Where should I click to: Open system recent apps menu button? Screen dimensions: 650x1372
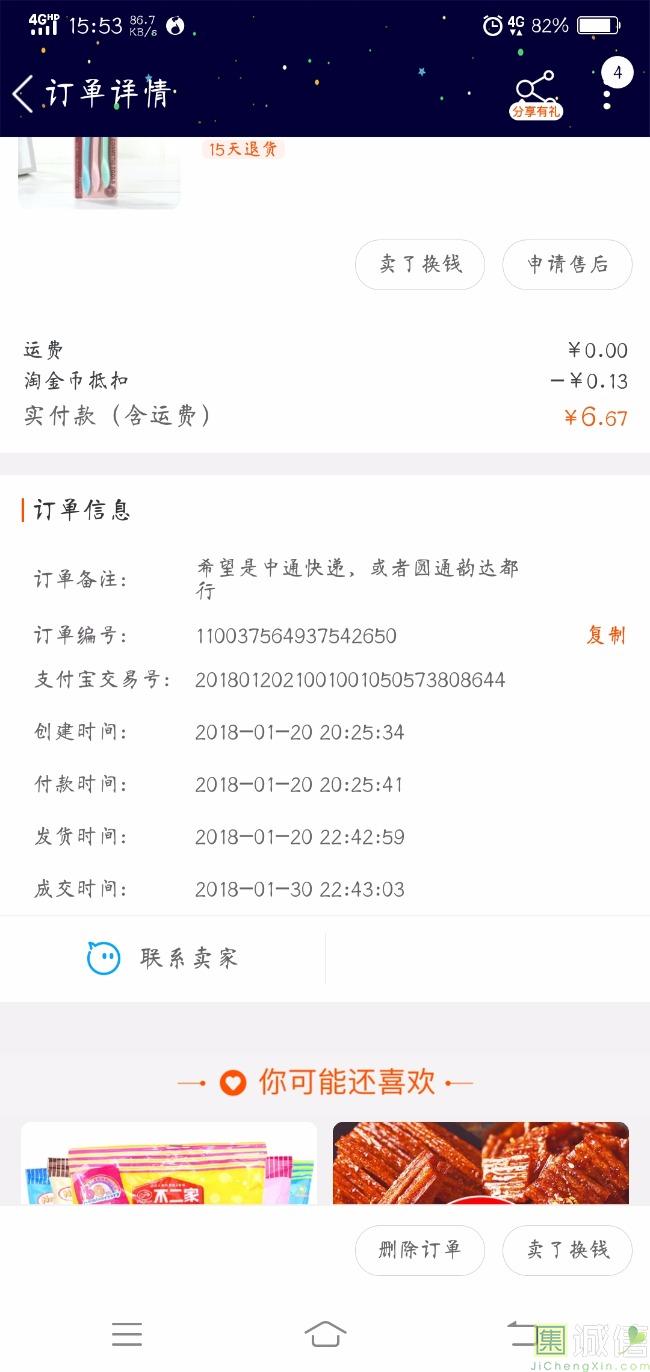pos(127,1334)
